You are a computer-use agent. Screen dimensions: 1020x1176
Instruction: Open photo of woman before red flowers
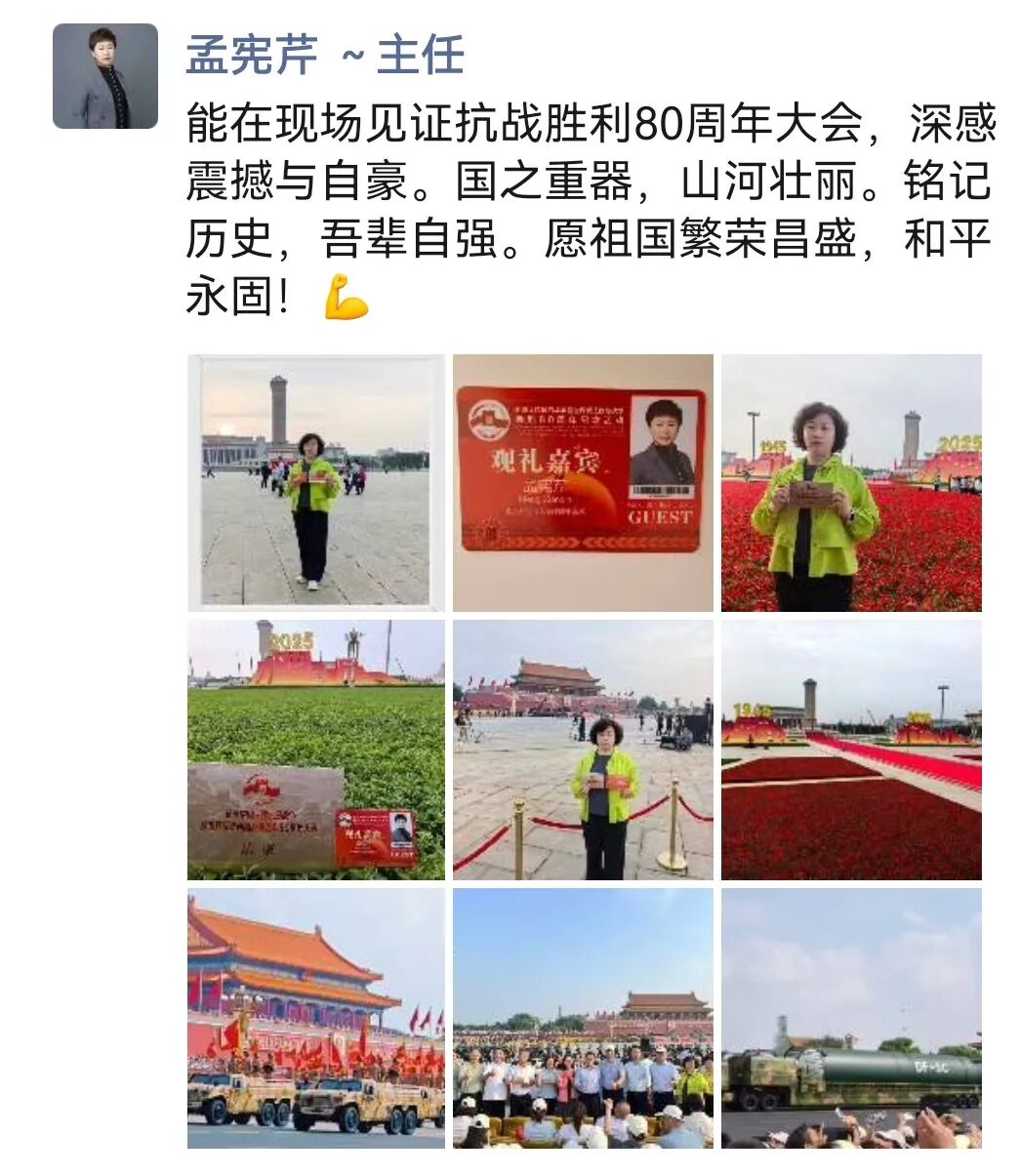point(851,483)
